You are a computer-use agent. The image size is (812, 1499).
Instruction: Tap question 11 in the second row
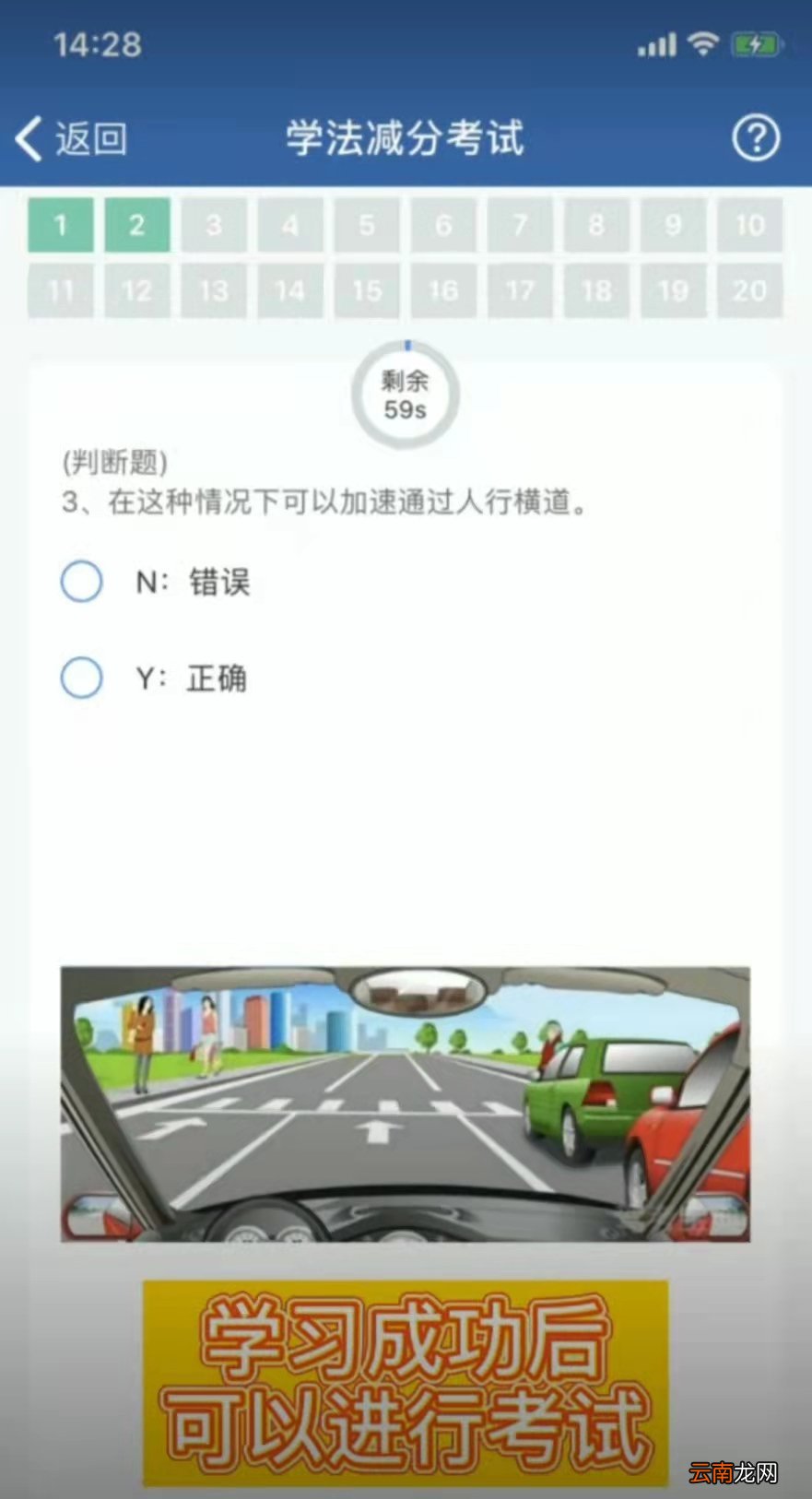point(60,291)
